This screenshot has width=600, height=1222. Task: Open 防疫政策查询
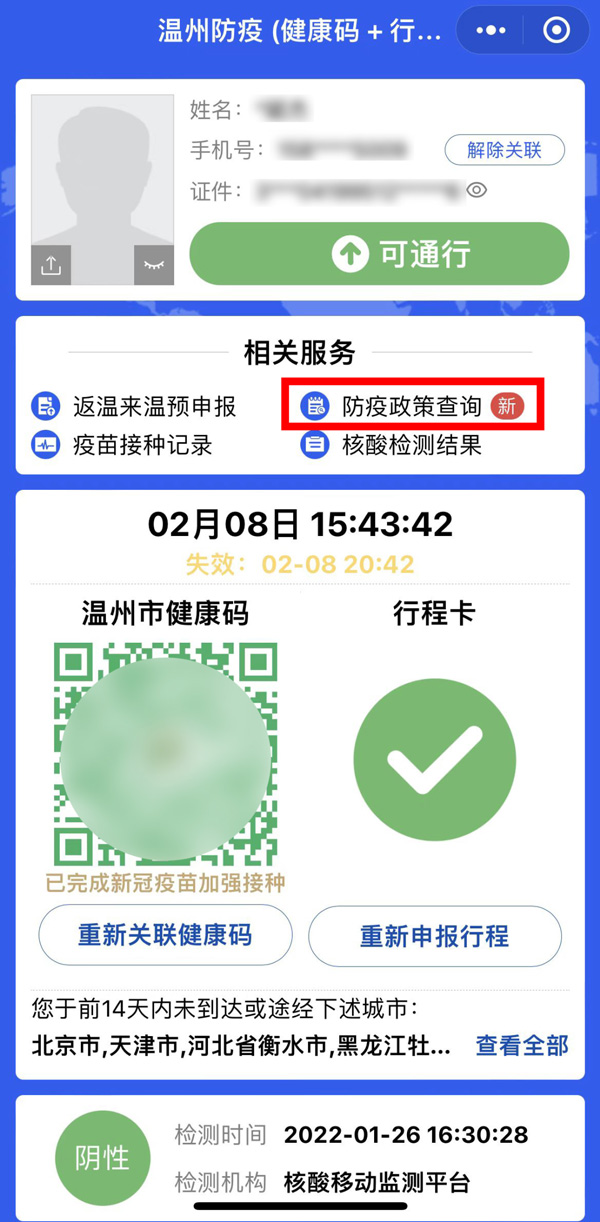[x=411, y=406]
